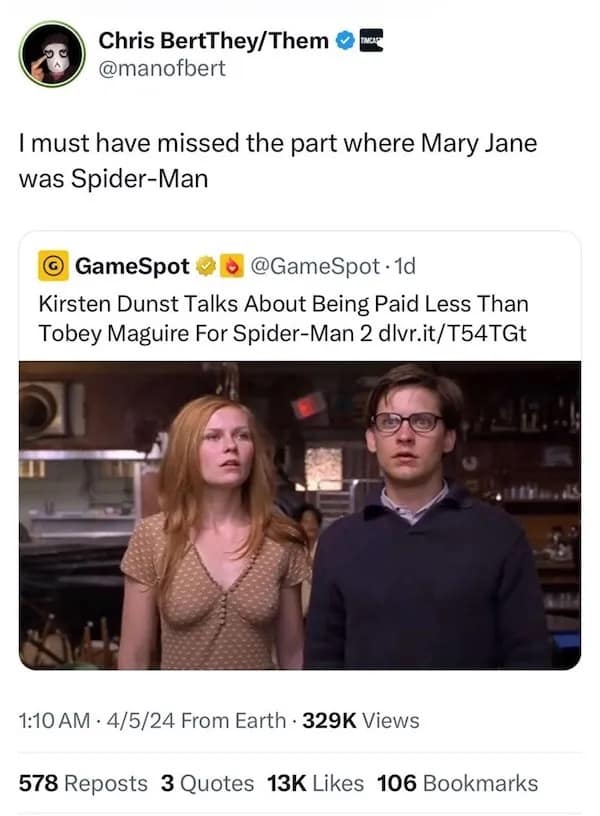600x816 pixels.
Task: View the 3 Quotes list
Action: (x=207, y=783)
